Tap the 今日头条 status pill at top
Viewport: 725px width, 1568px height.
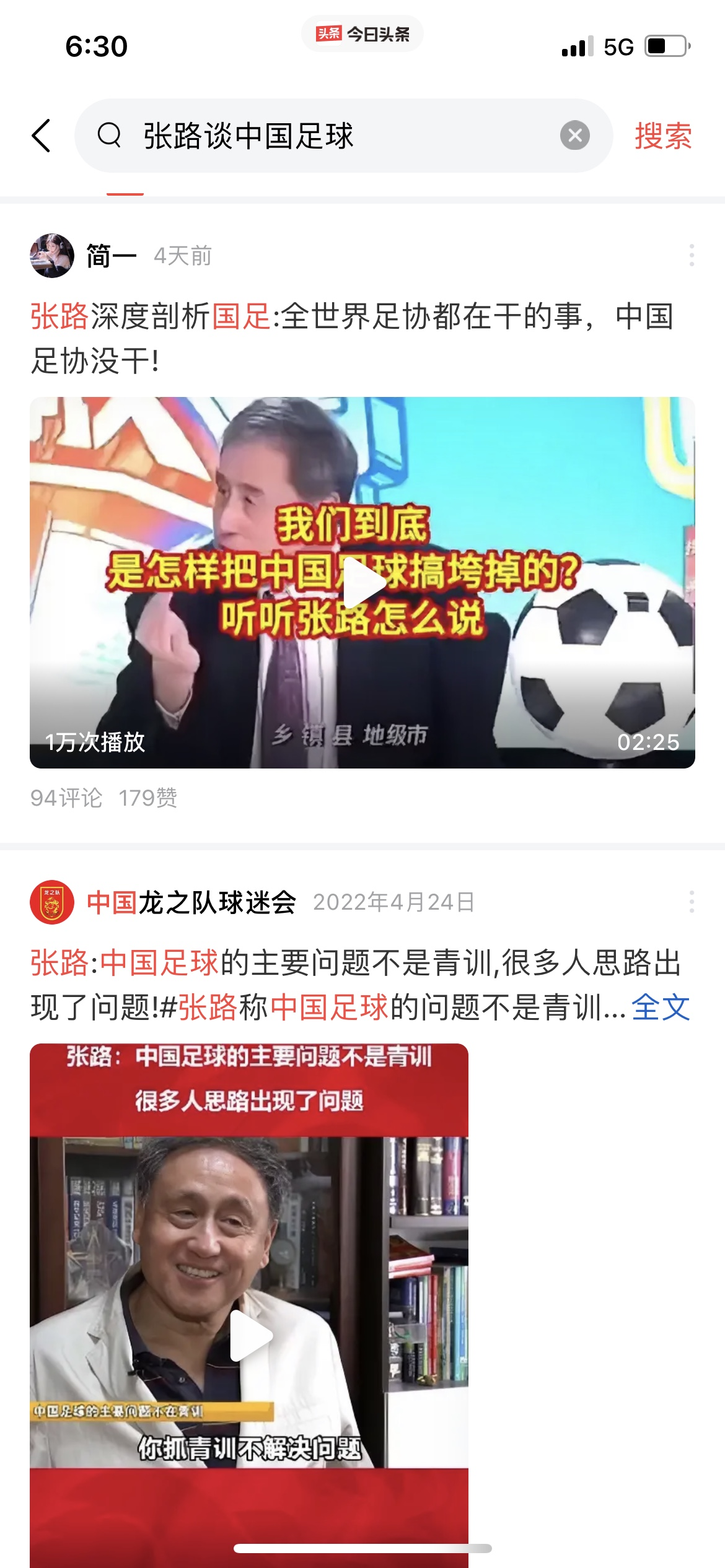362,34
